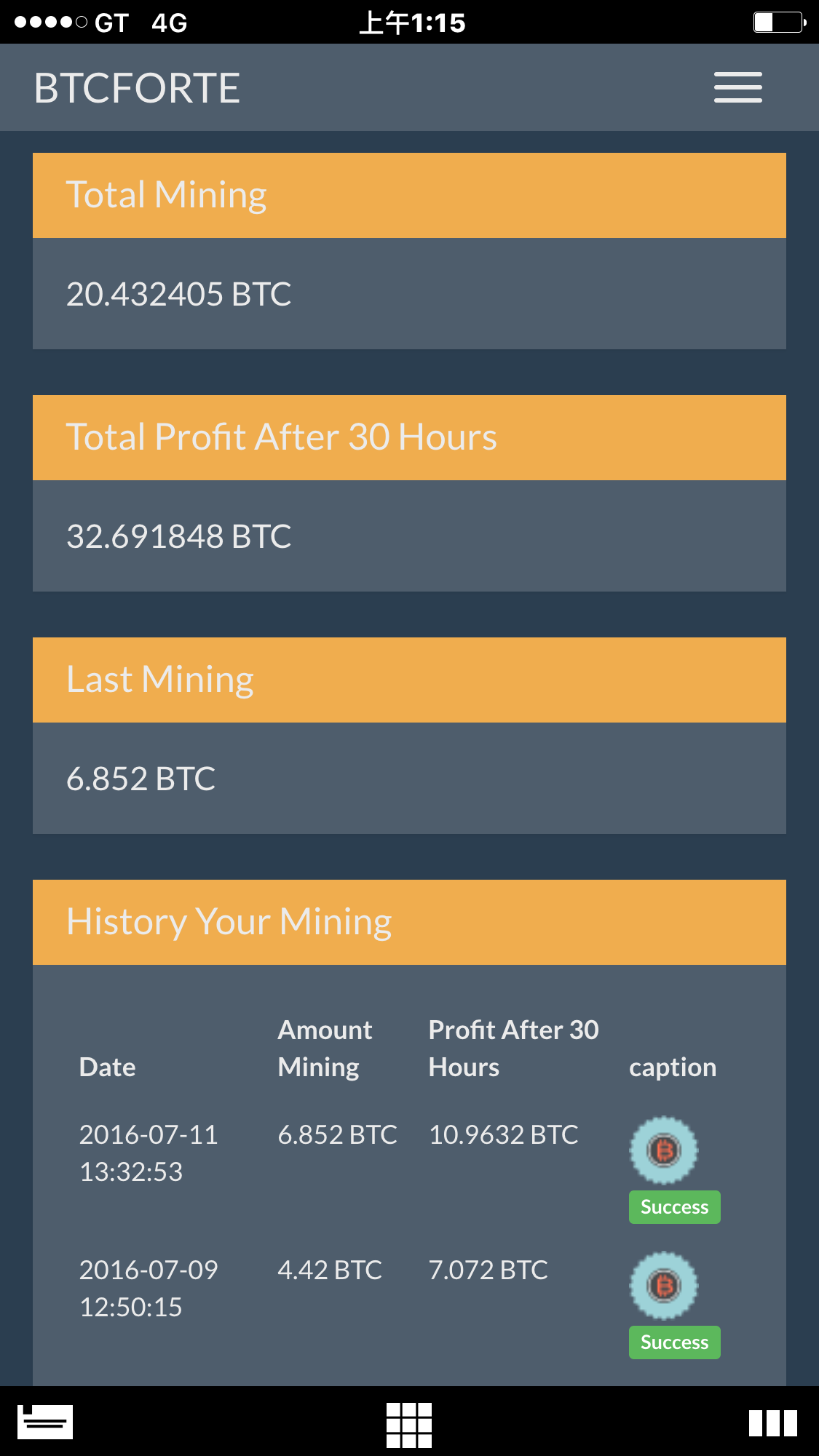Tap the bottom-left panel icon
819x1456 pixels.
45,1422
